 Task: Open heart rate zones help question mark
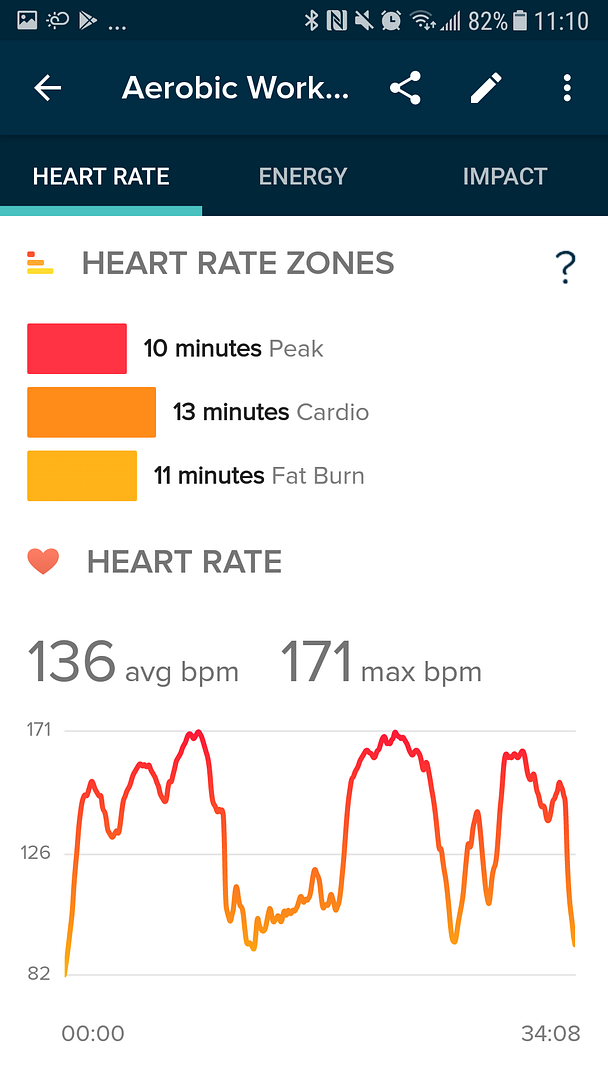click(565, 267)
